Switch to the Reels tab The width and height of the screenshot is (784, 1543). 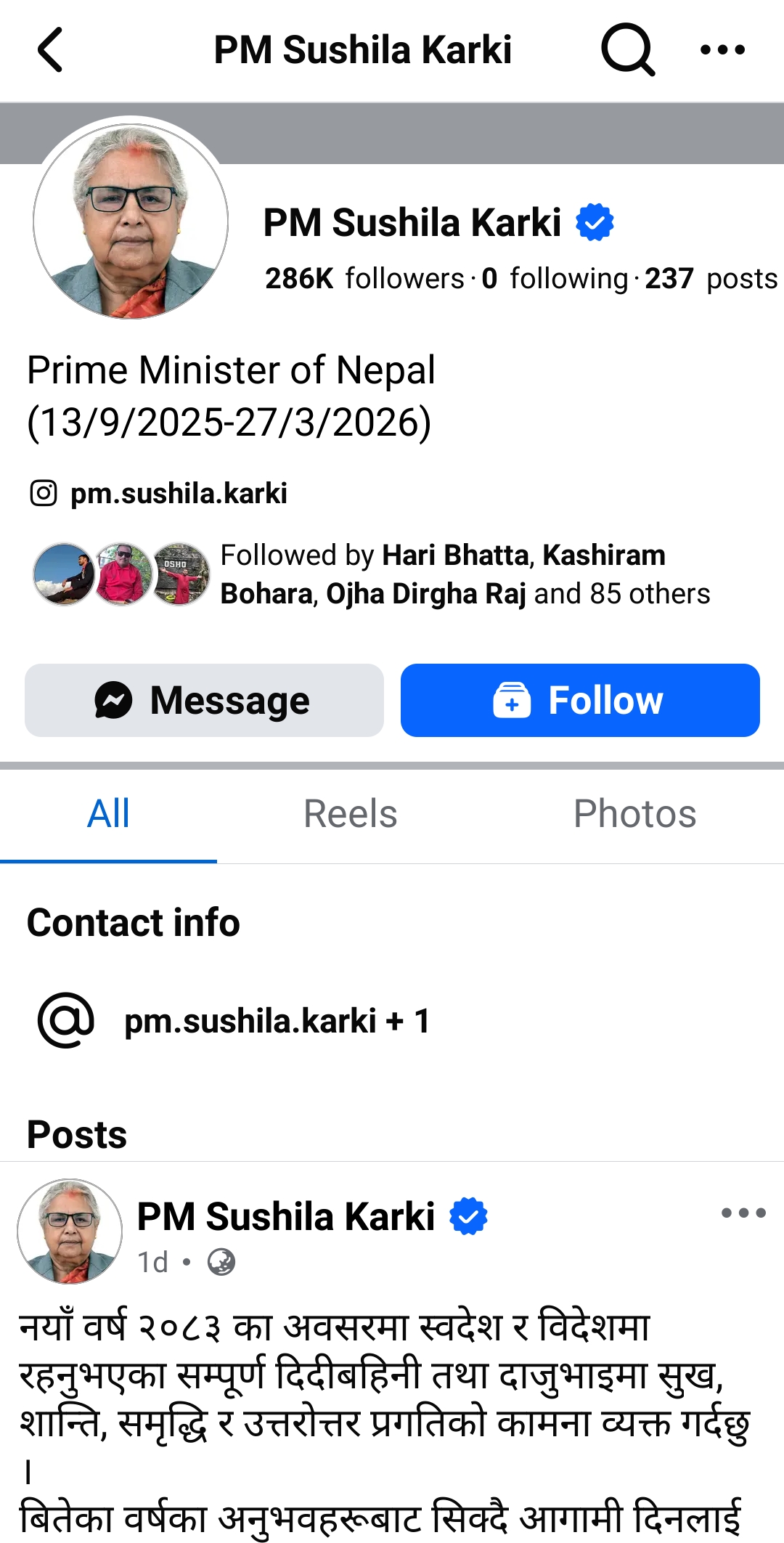click(x=351, y=814)
